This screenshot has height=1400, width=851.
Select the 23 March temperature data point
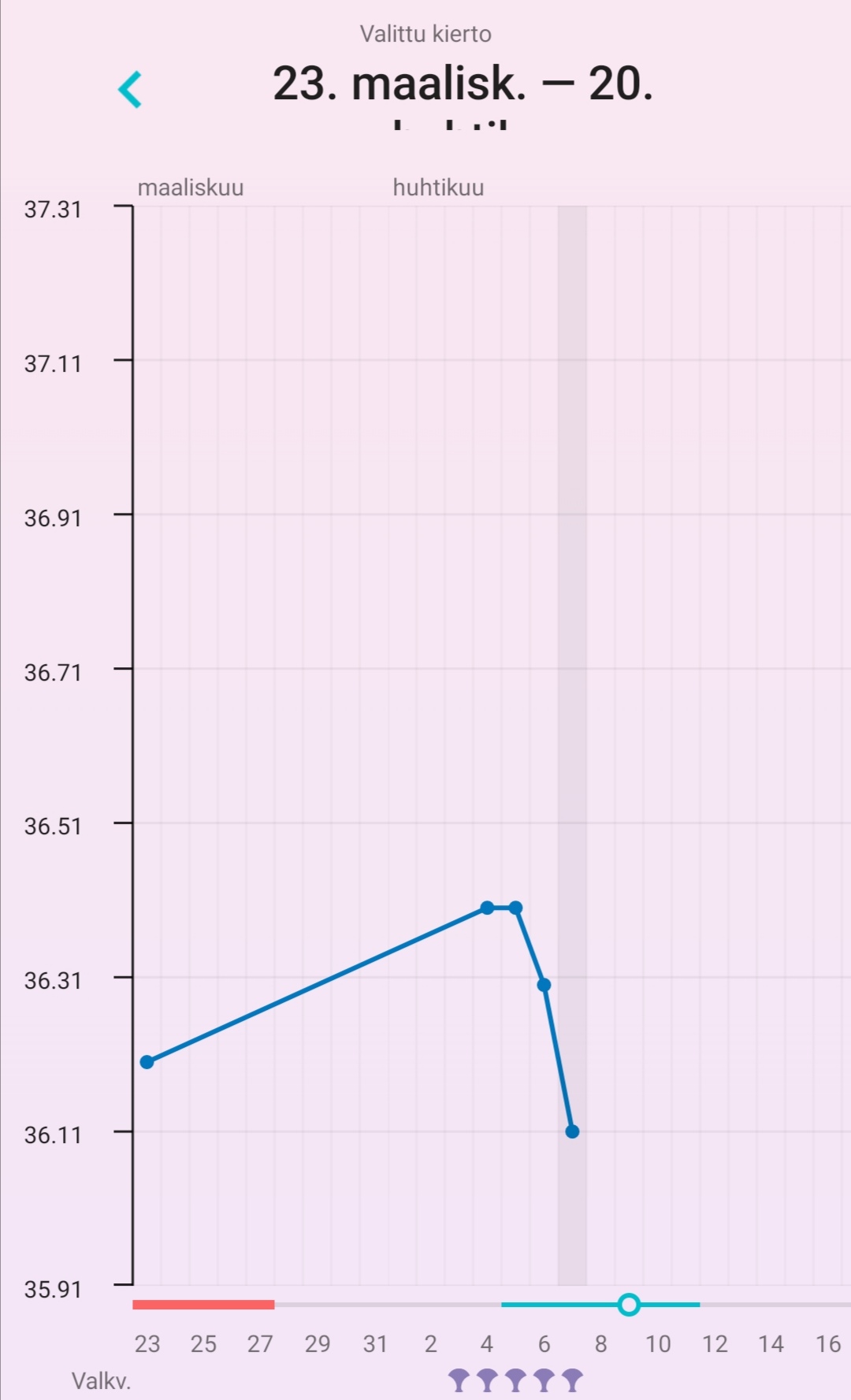147,1062
